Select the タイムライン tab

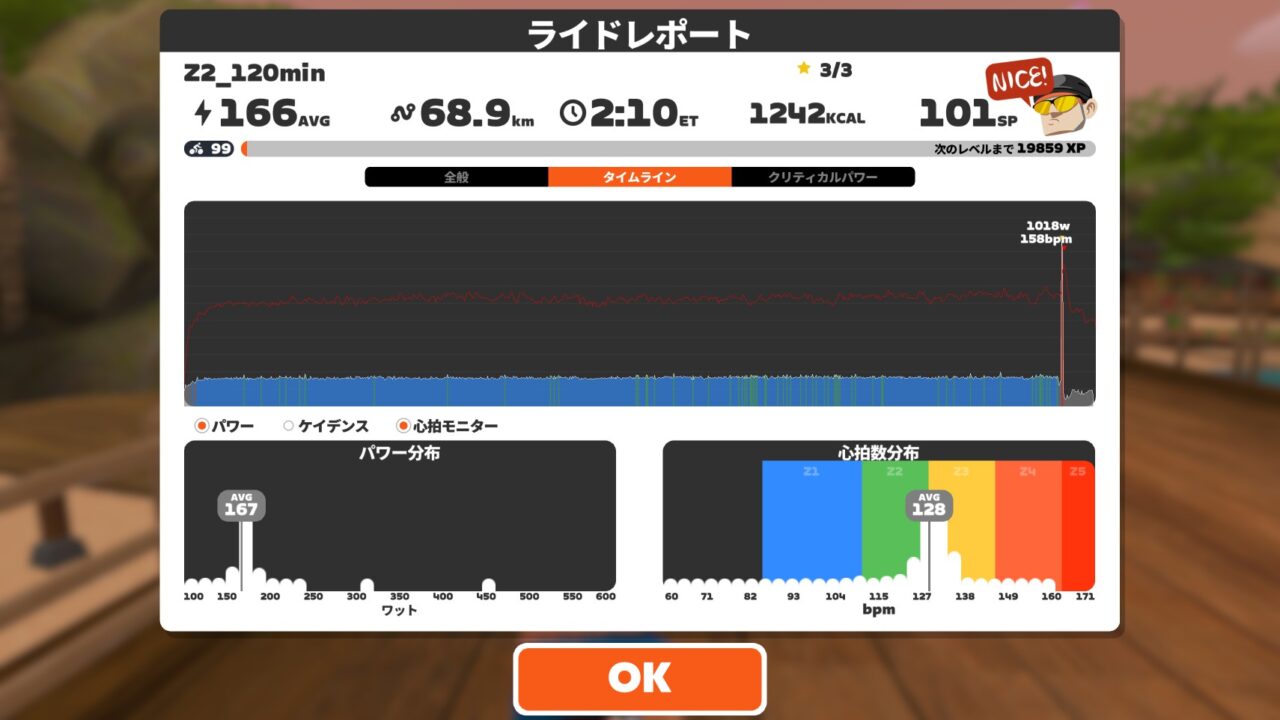point(639,177)
